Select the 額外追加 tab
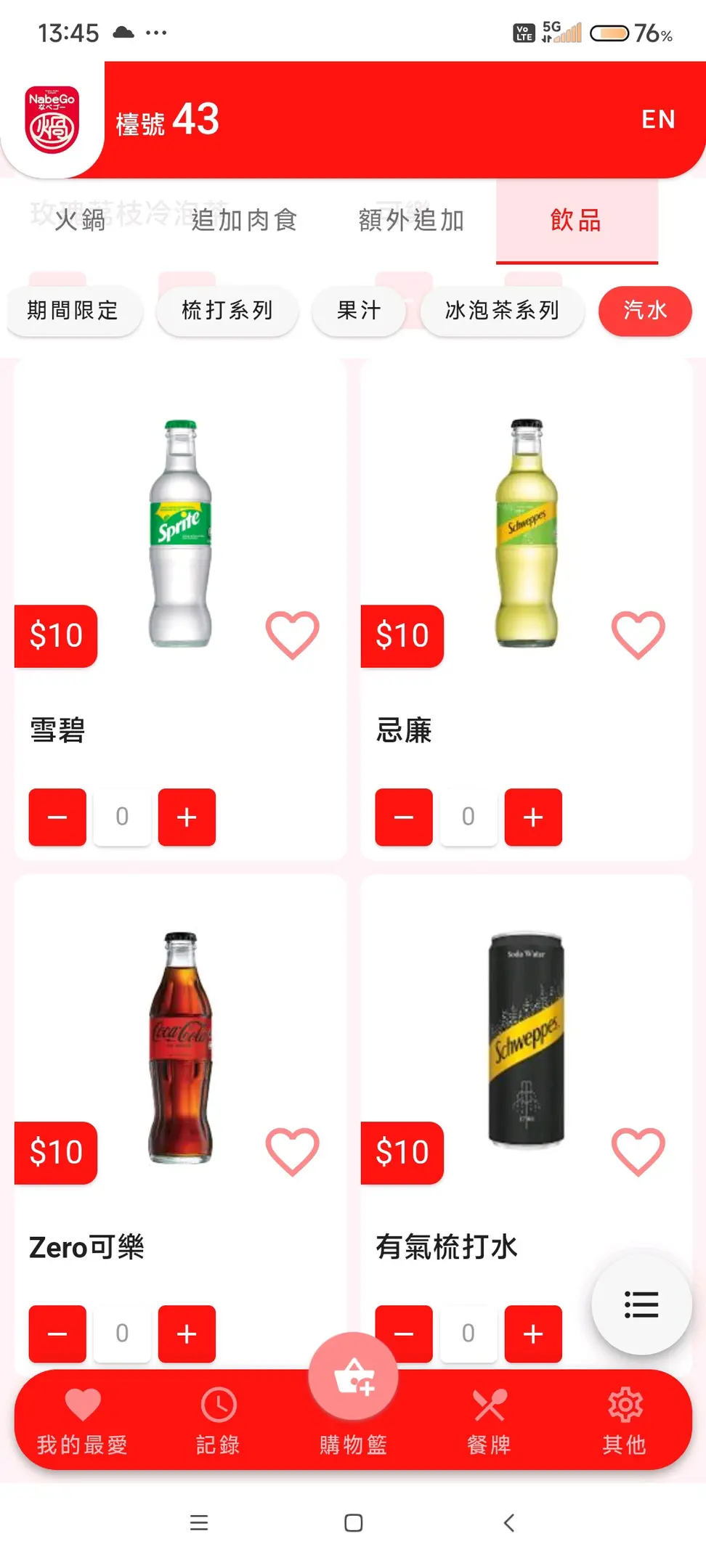The width and height of the screenshot is (706, 1568). [x=411, y=220]
